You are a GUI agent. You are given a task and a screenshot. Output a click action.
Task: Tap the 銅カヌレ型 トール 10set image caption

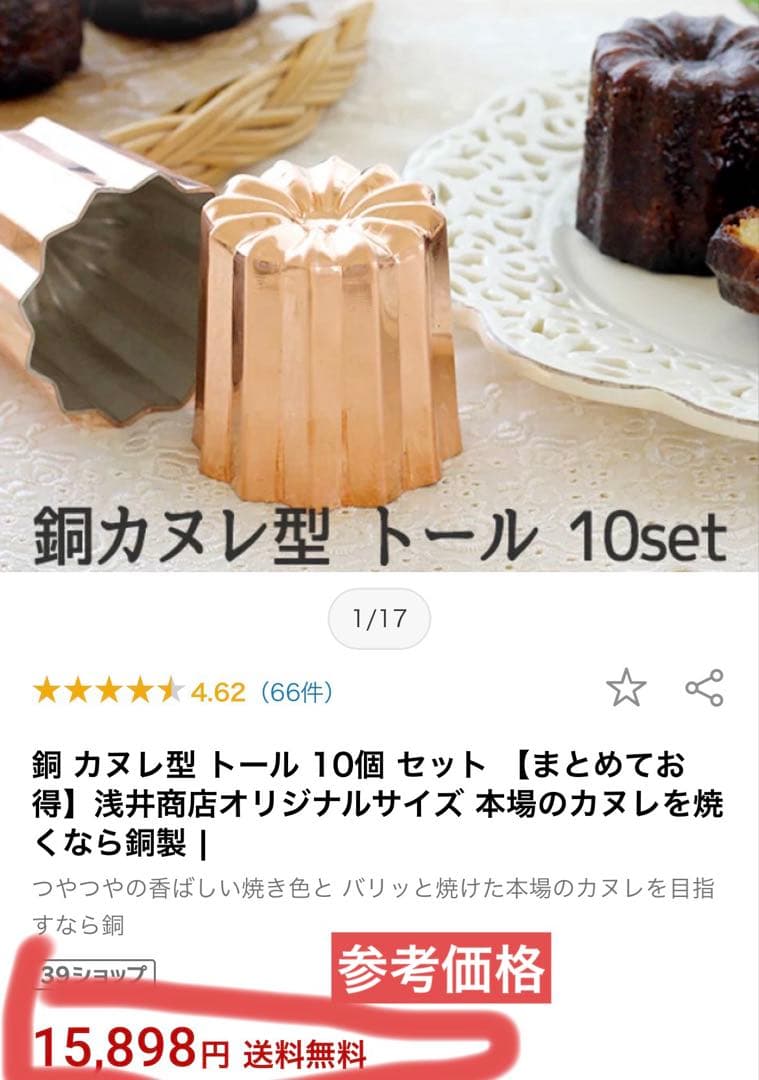click(380, 533)
